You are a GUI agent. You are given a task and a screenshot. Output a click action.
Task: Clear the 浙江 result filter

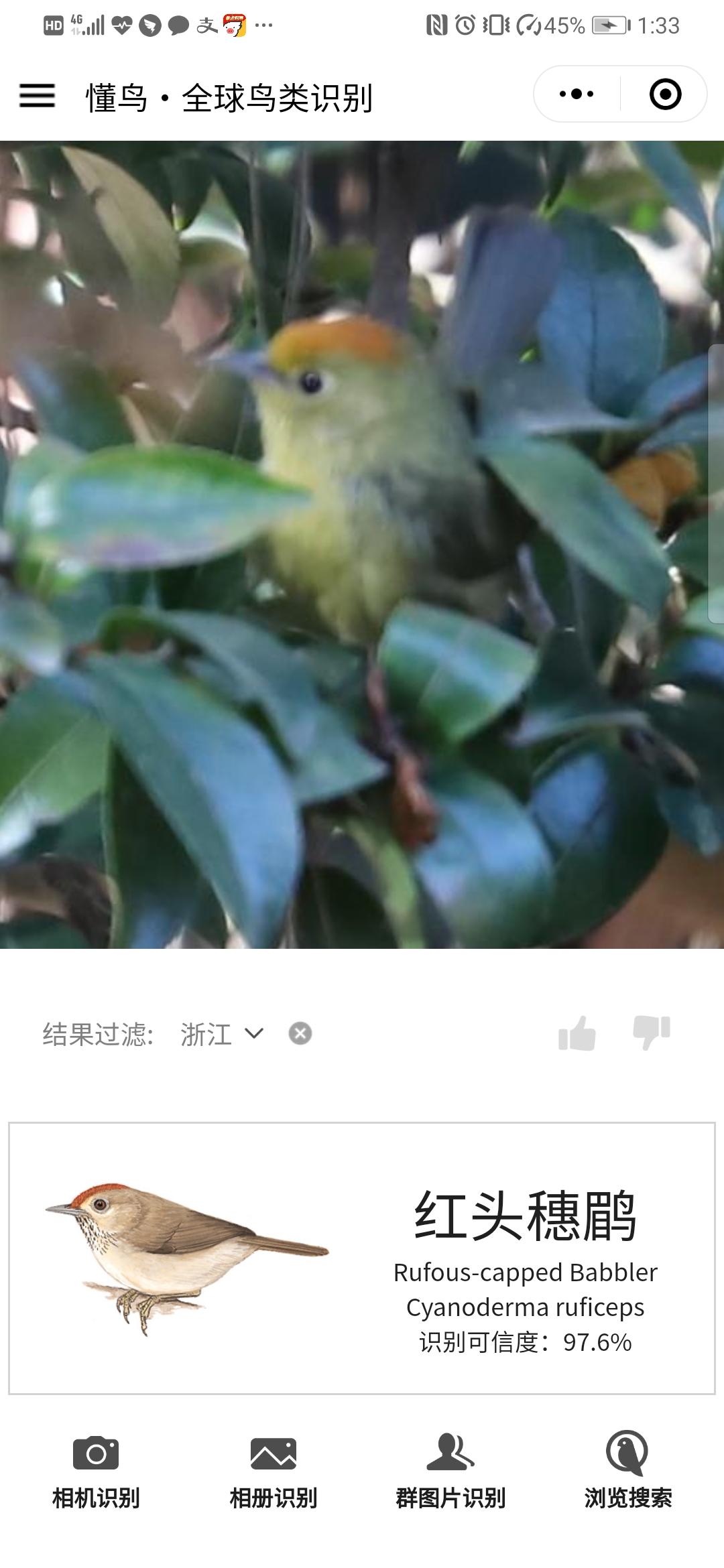pos(300,1033)
